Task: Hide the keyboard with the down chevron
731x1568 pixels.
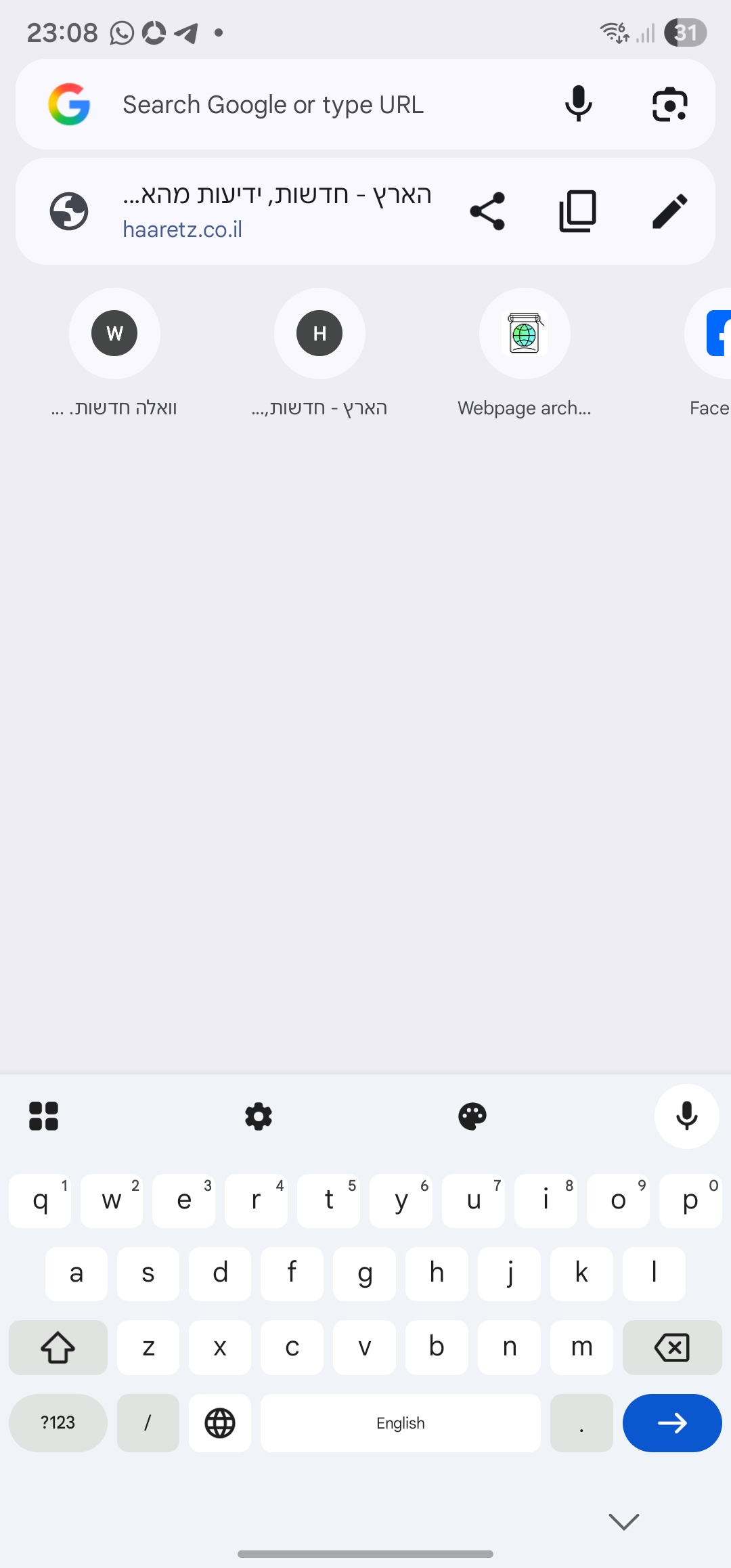Action: (623, 1521)
